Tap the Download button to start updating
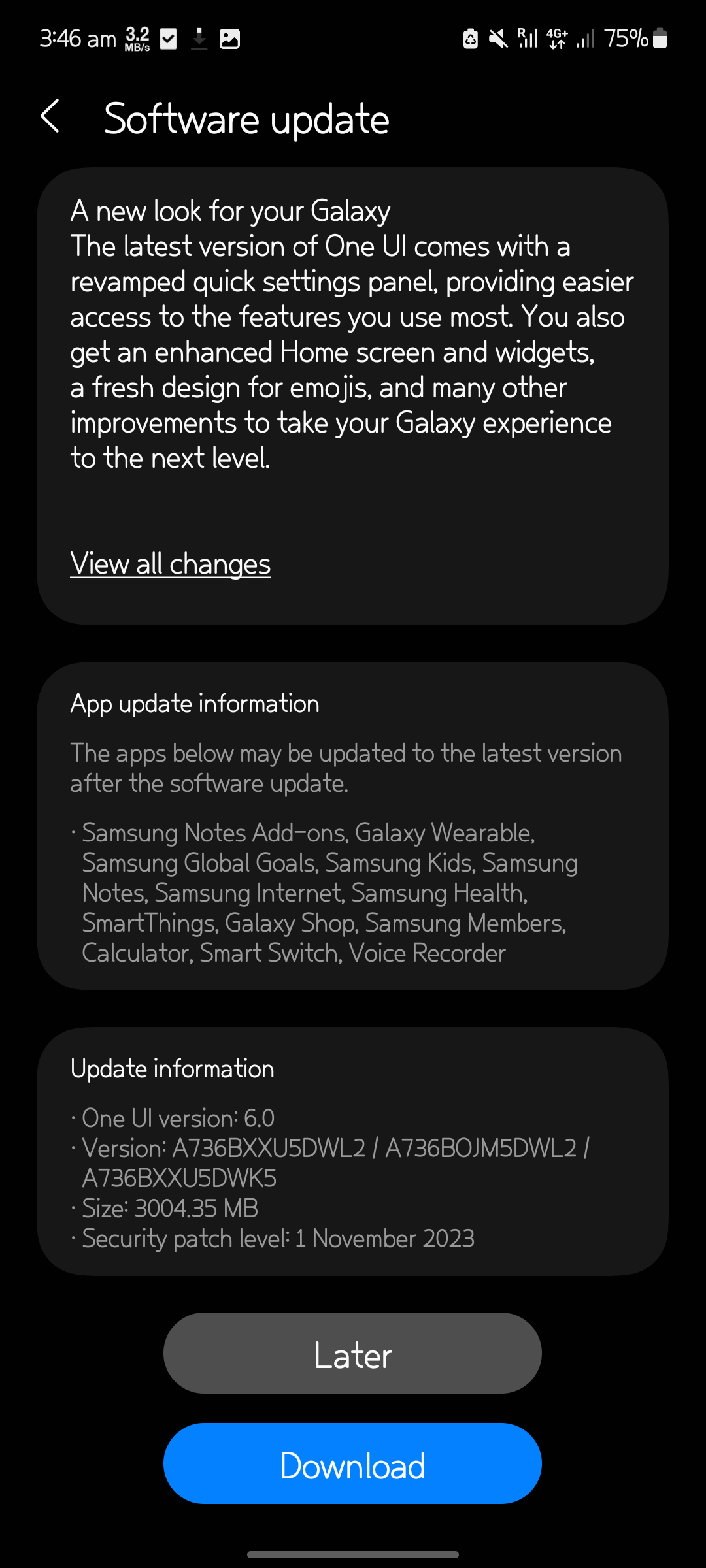This screenshot has height=1568, width=706. pyautogui.click(x=353, y=1463)
